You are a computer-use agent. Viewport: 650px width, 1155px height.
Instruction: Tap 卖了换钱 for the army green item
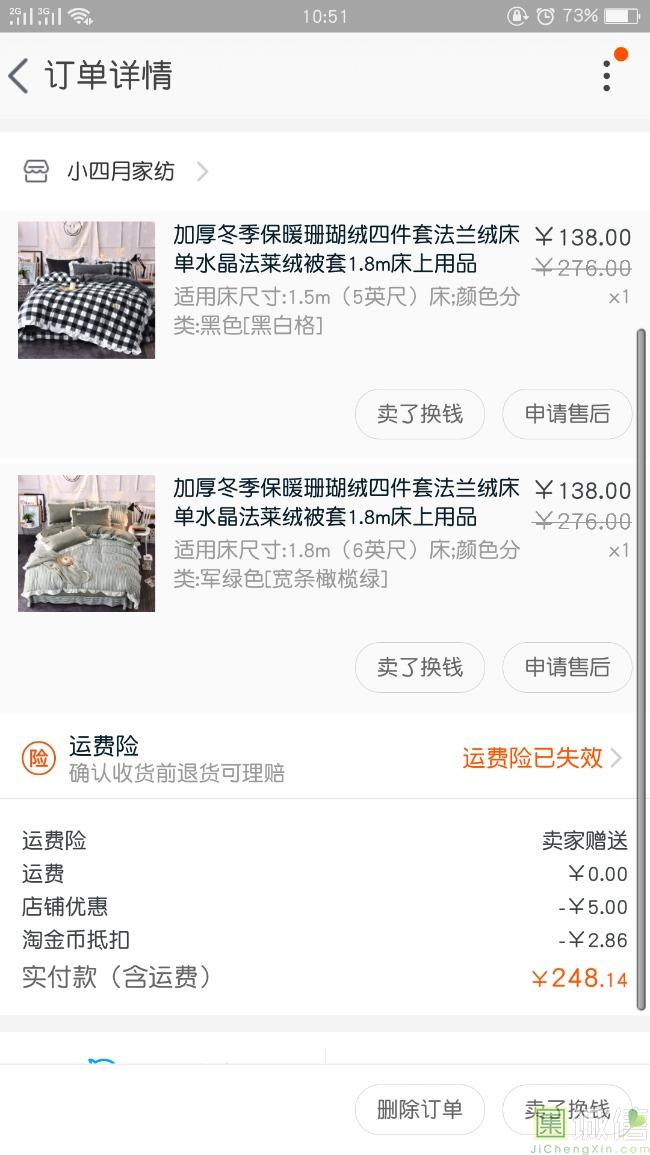(420, 667)
